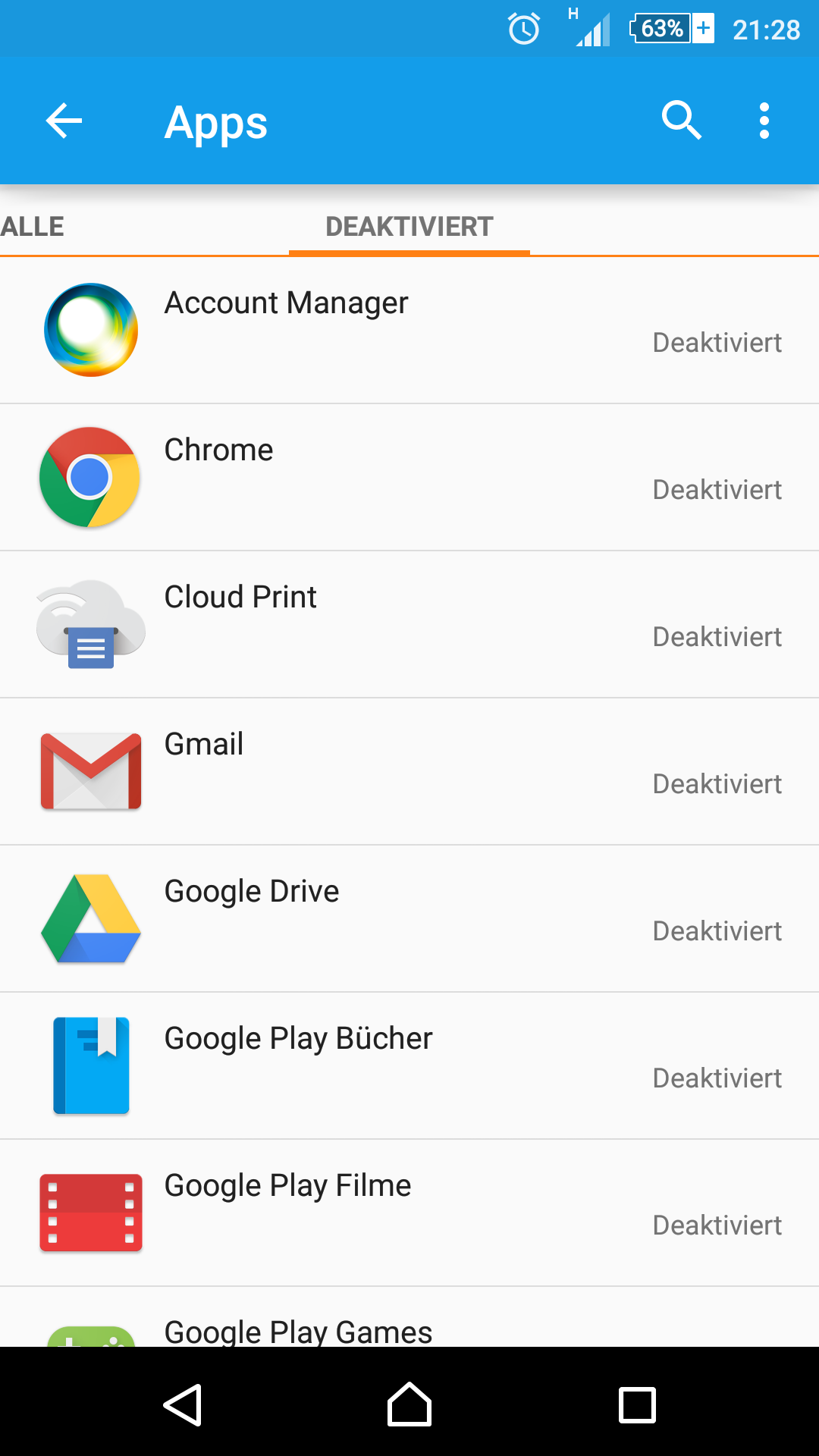Tap the Google Play Filme row
819x1456 pixels.
[x=409, y=1213]
